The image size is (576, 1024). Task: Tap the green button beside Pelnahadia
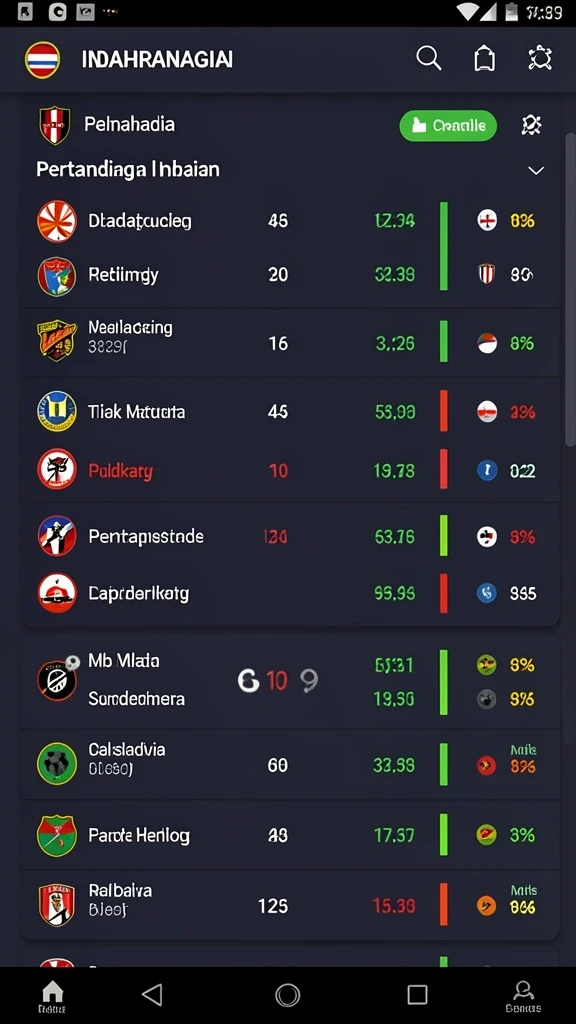pyautogui.click(x=448, y=125)
